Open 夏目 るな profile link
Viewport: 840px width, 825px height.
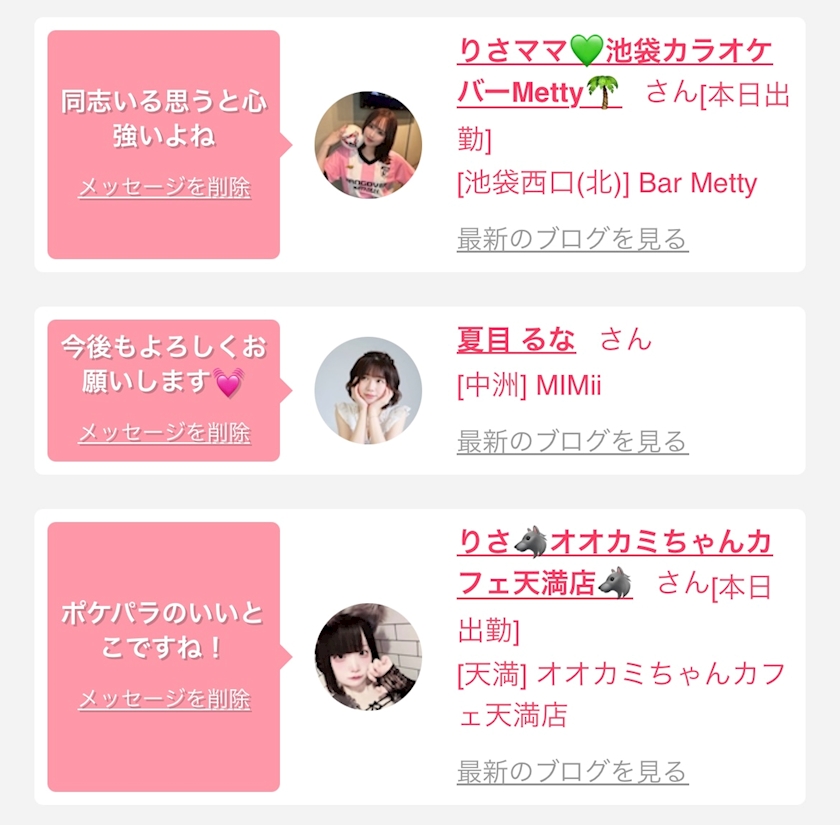tap(516, 340)
